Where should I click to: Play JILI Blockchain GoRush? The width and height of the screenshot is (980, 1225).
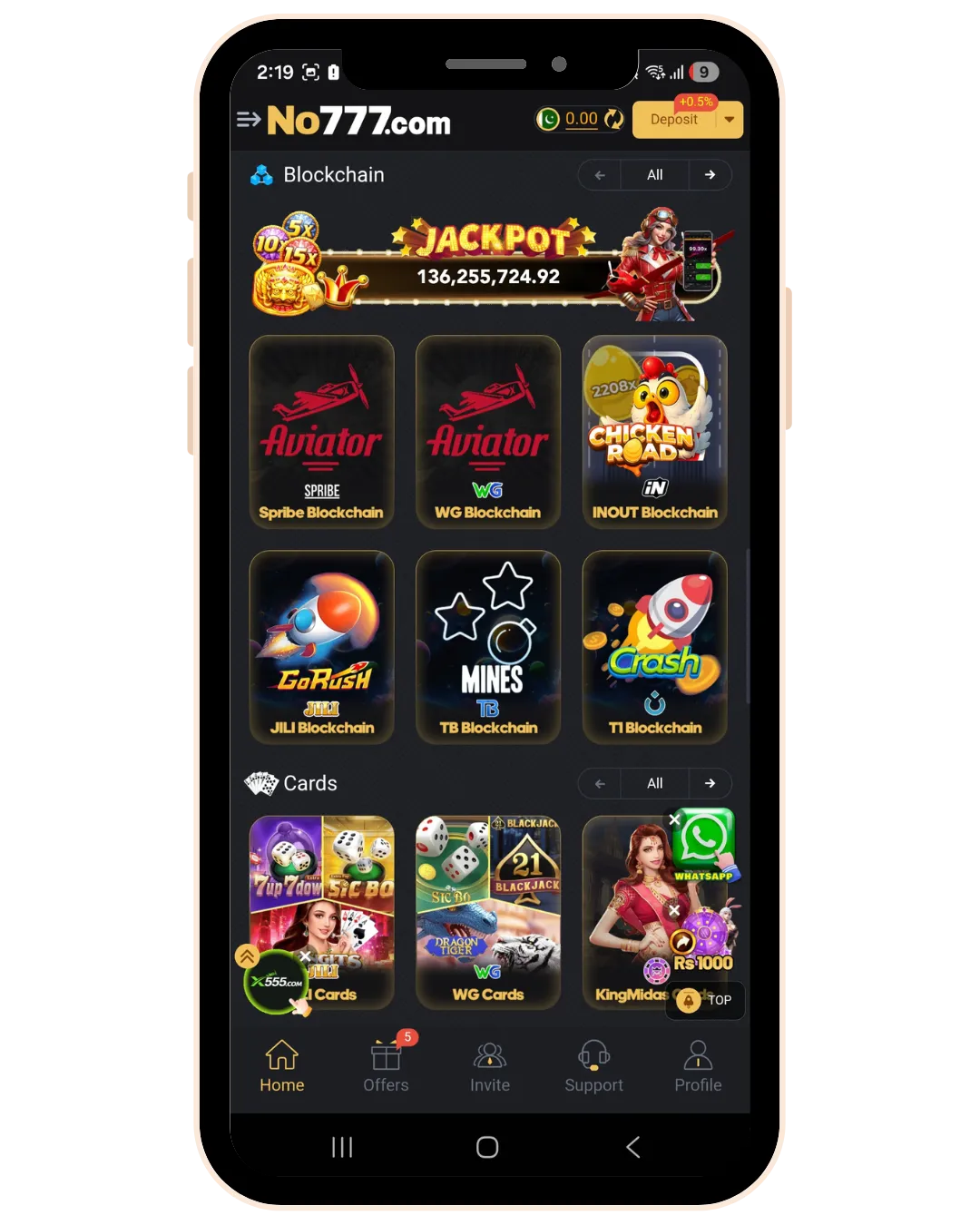(x=321, y=646)
